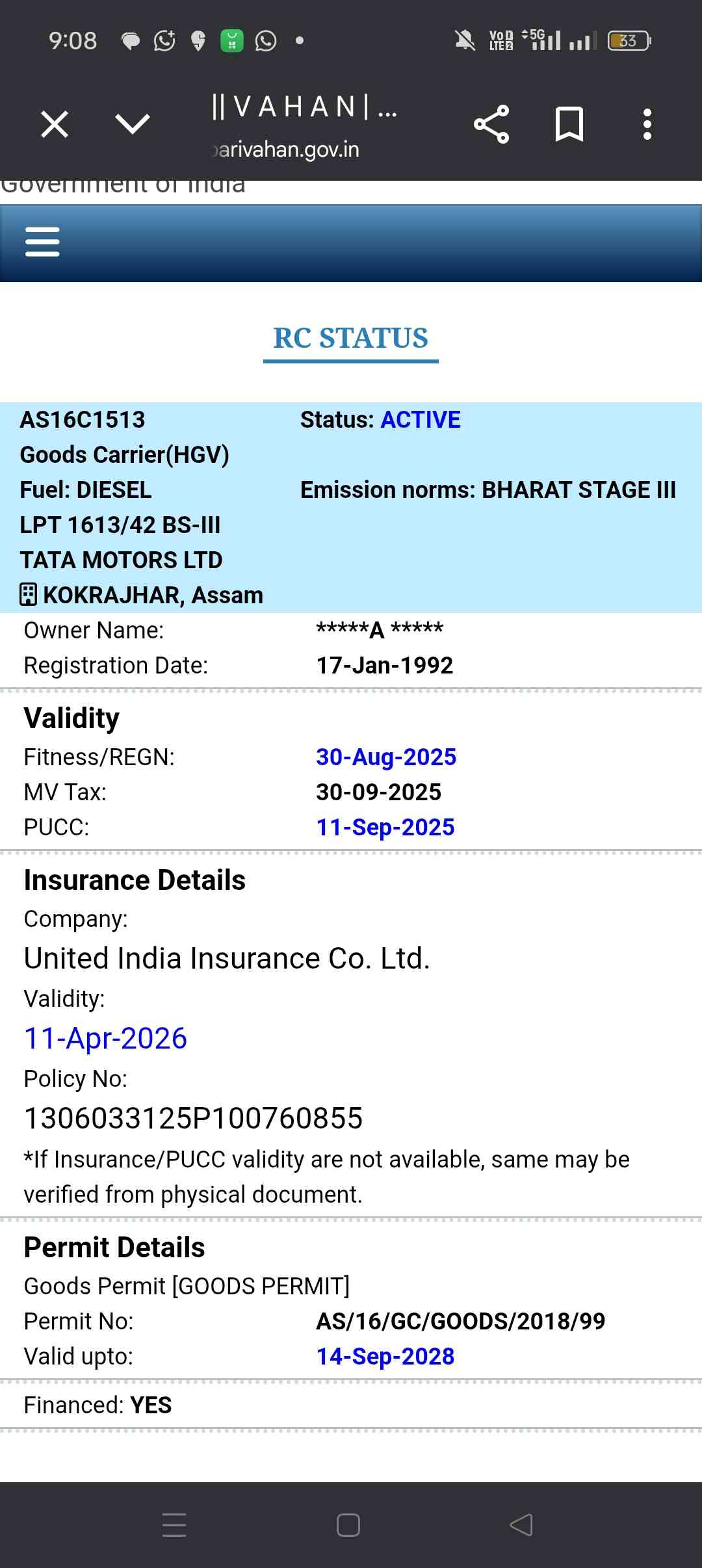Open the browser overflow menu
Screen dimensions: 702x1568
pos(647,124)
